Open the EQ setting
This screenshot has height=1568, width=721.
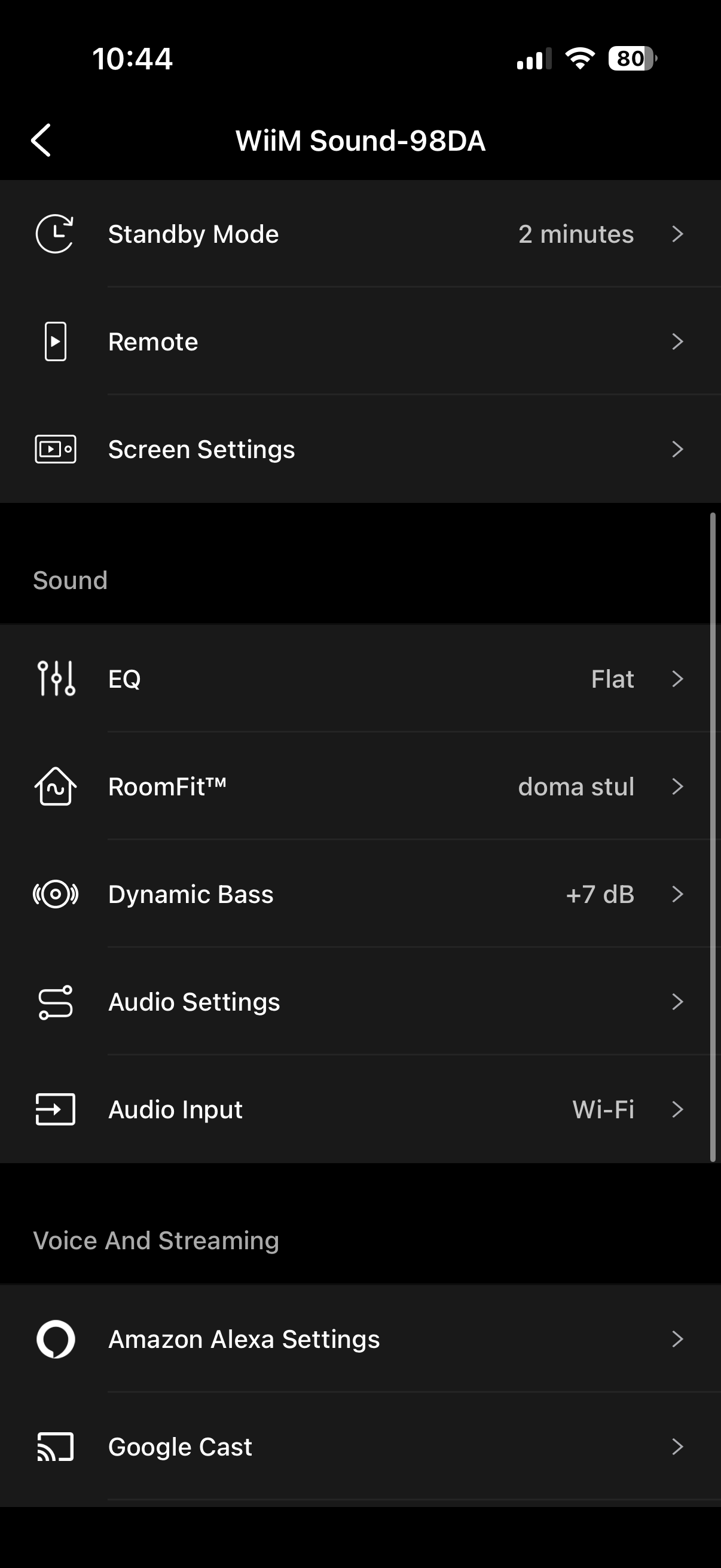click(x=360, y=679)
